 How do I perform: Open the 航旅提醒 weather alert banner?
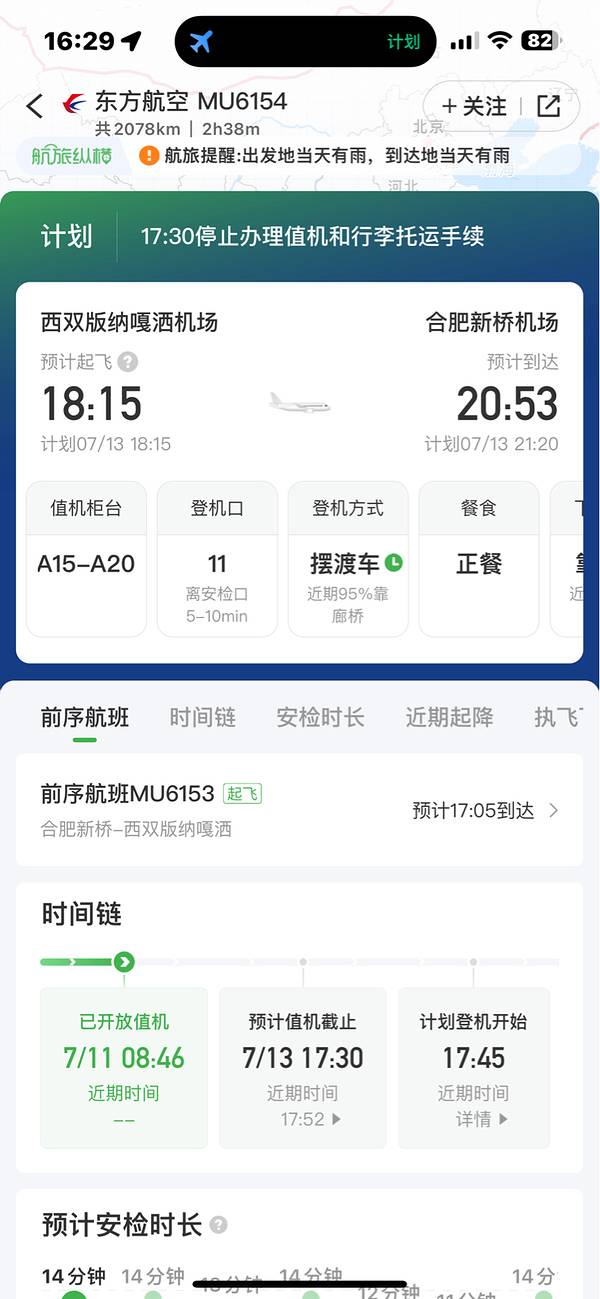click(325, 155)
